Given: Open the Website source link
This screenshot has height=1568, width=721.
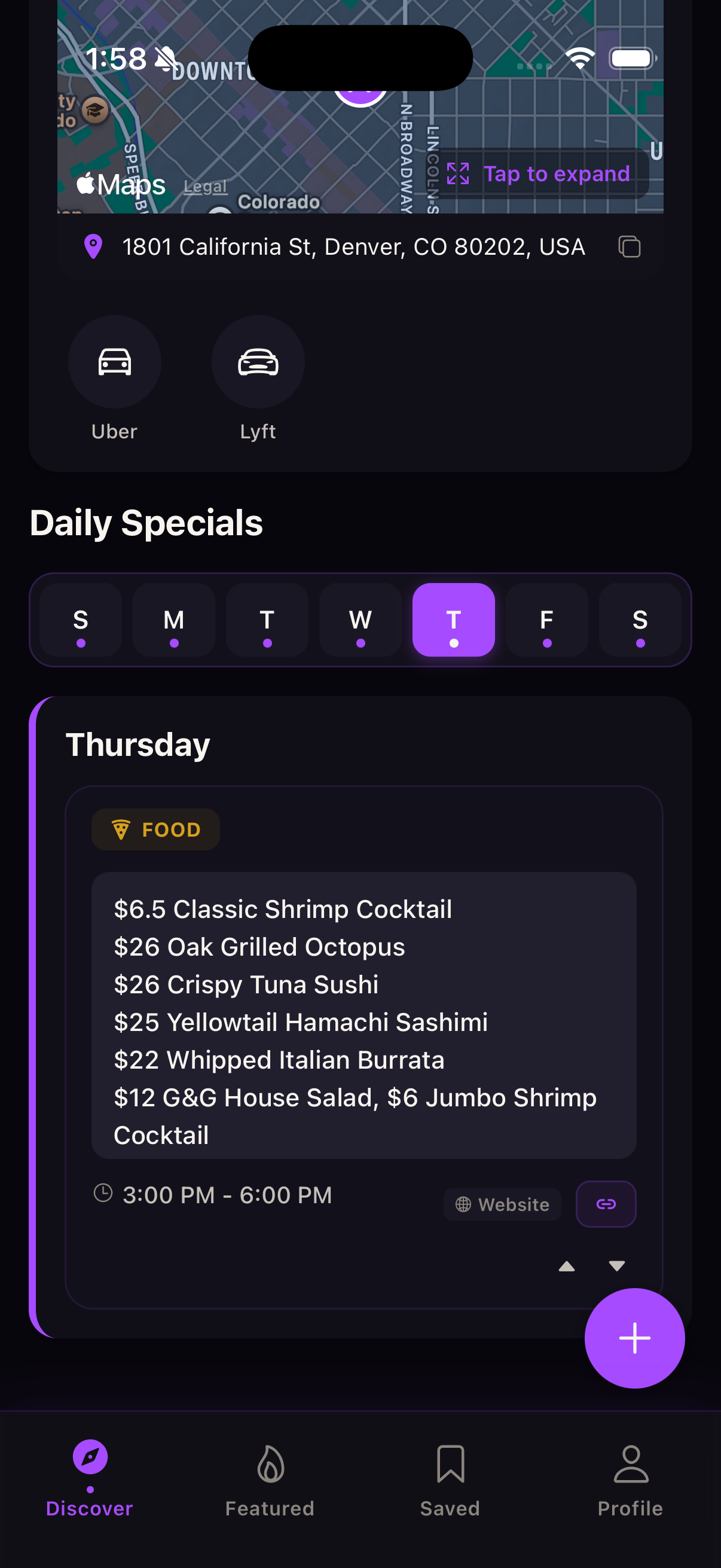Looking at the screenshot, I should [502, 1204].
